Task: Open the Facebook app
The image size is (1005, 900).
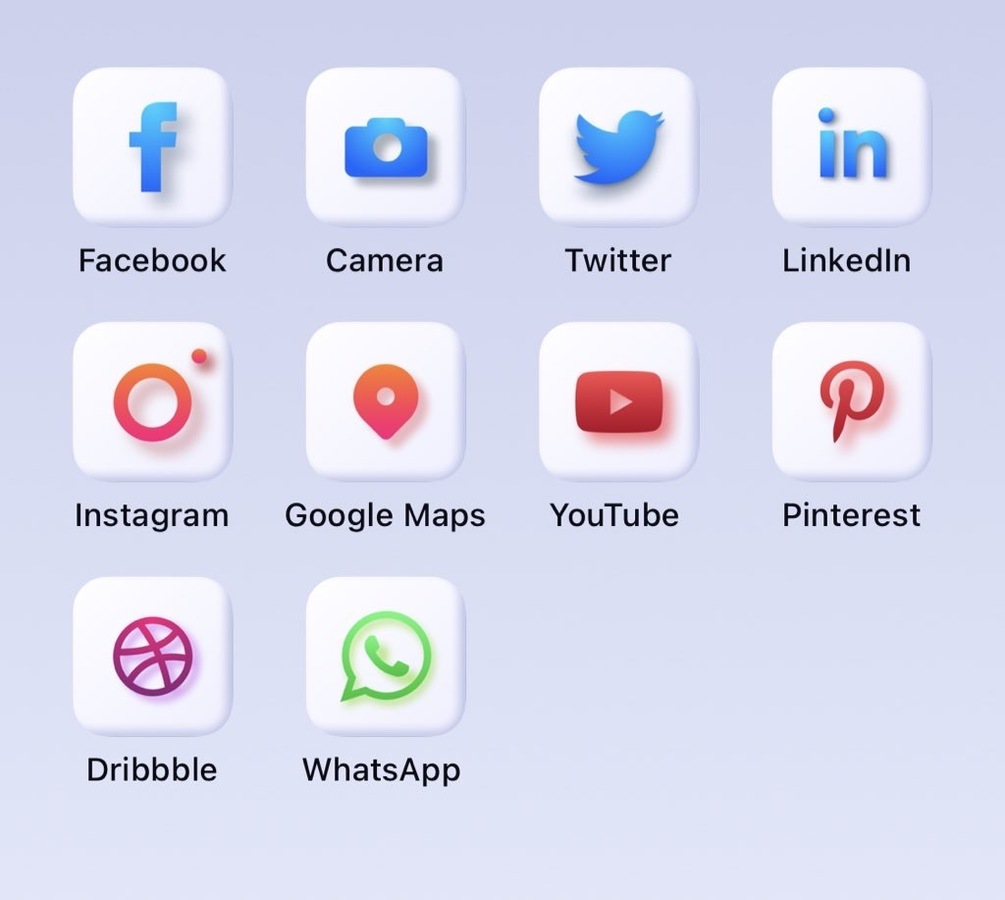Action: (x=152, y=147)
